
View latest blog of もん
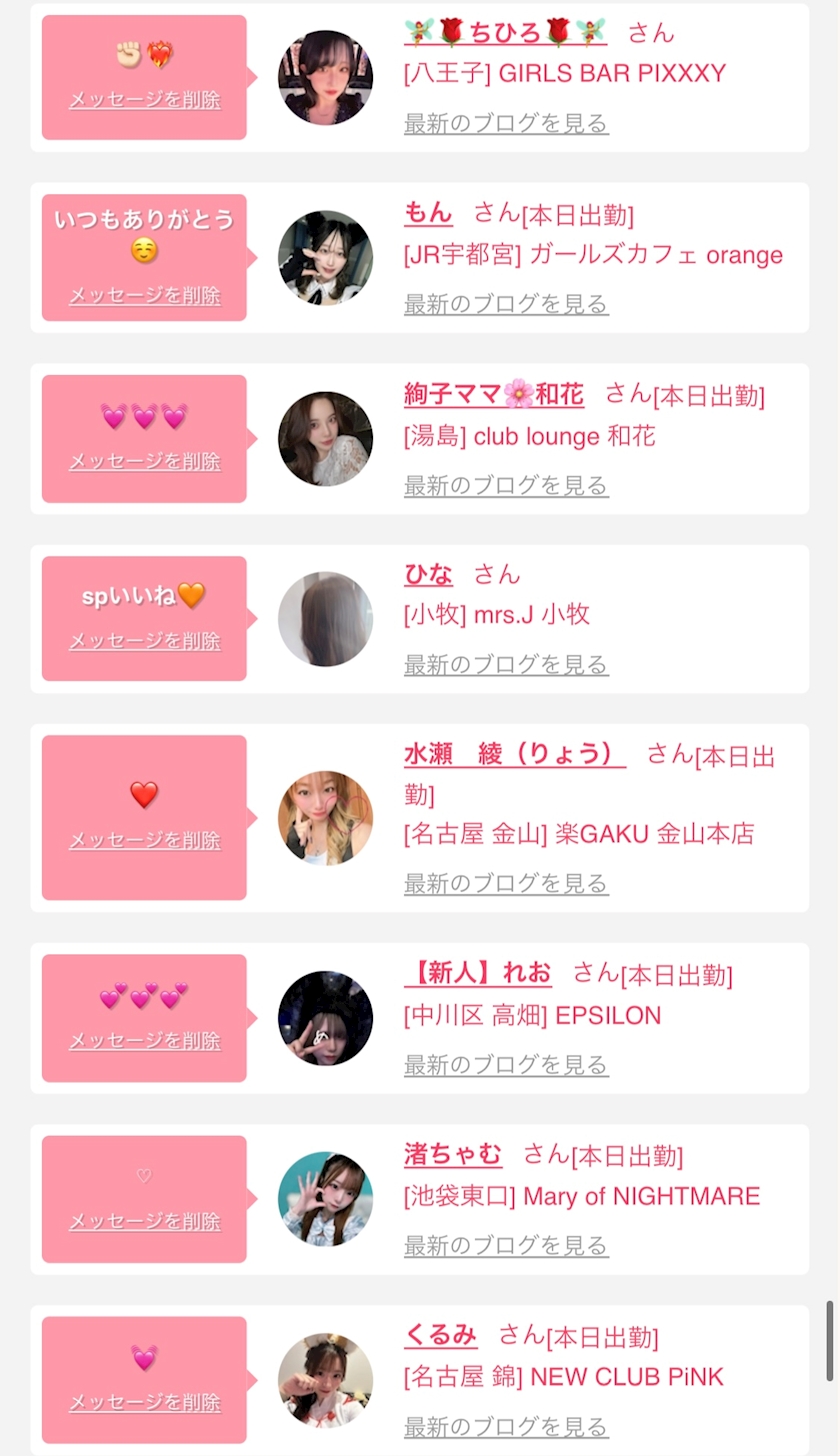point(506,304)
